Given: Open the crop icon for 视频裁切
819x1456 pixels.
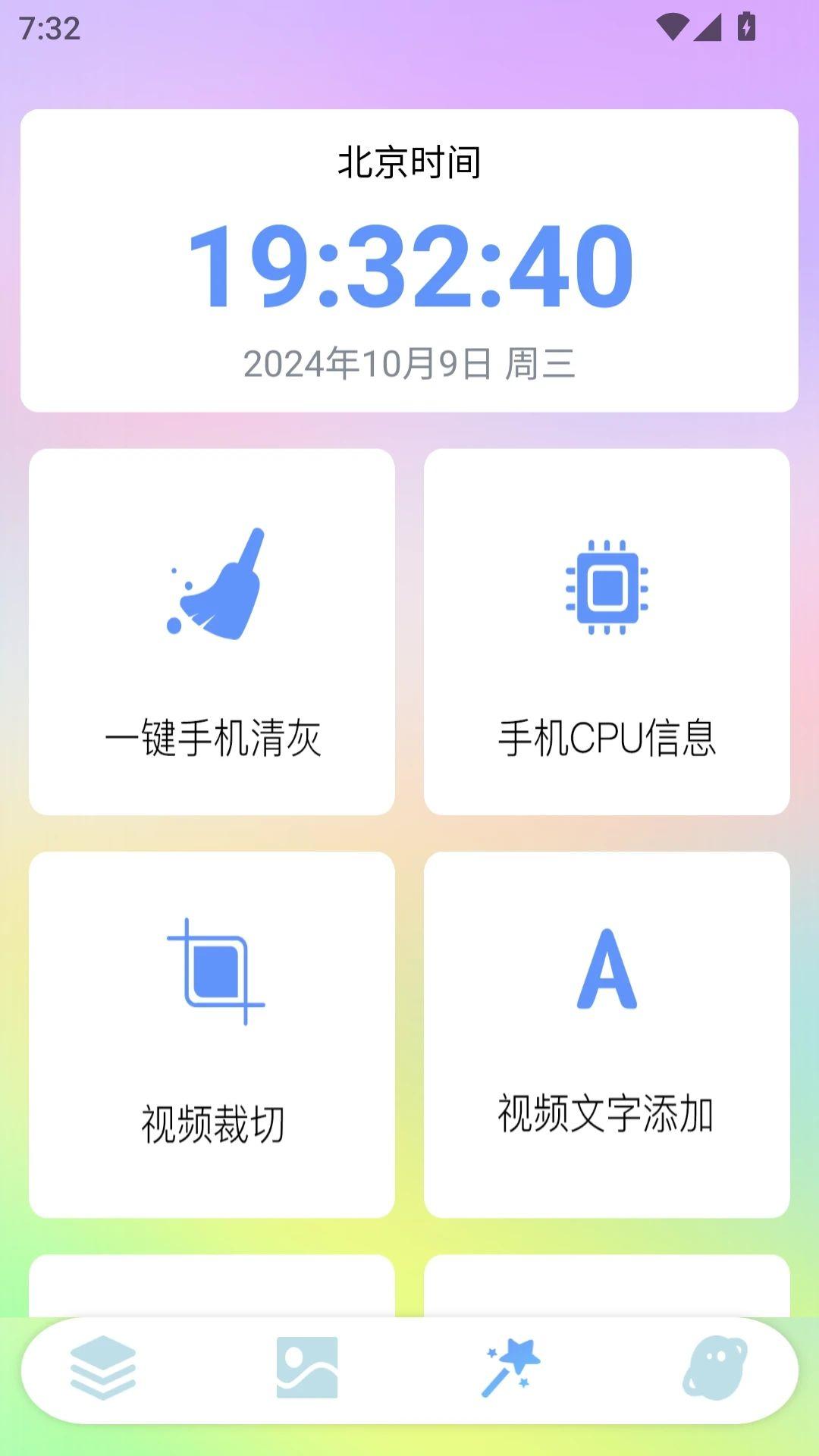Looking at the screenshot, I should [x=215, y=969].
